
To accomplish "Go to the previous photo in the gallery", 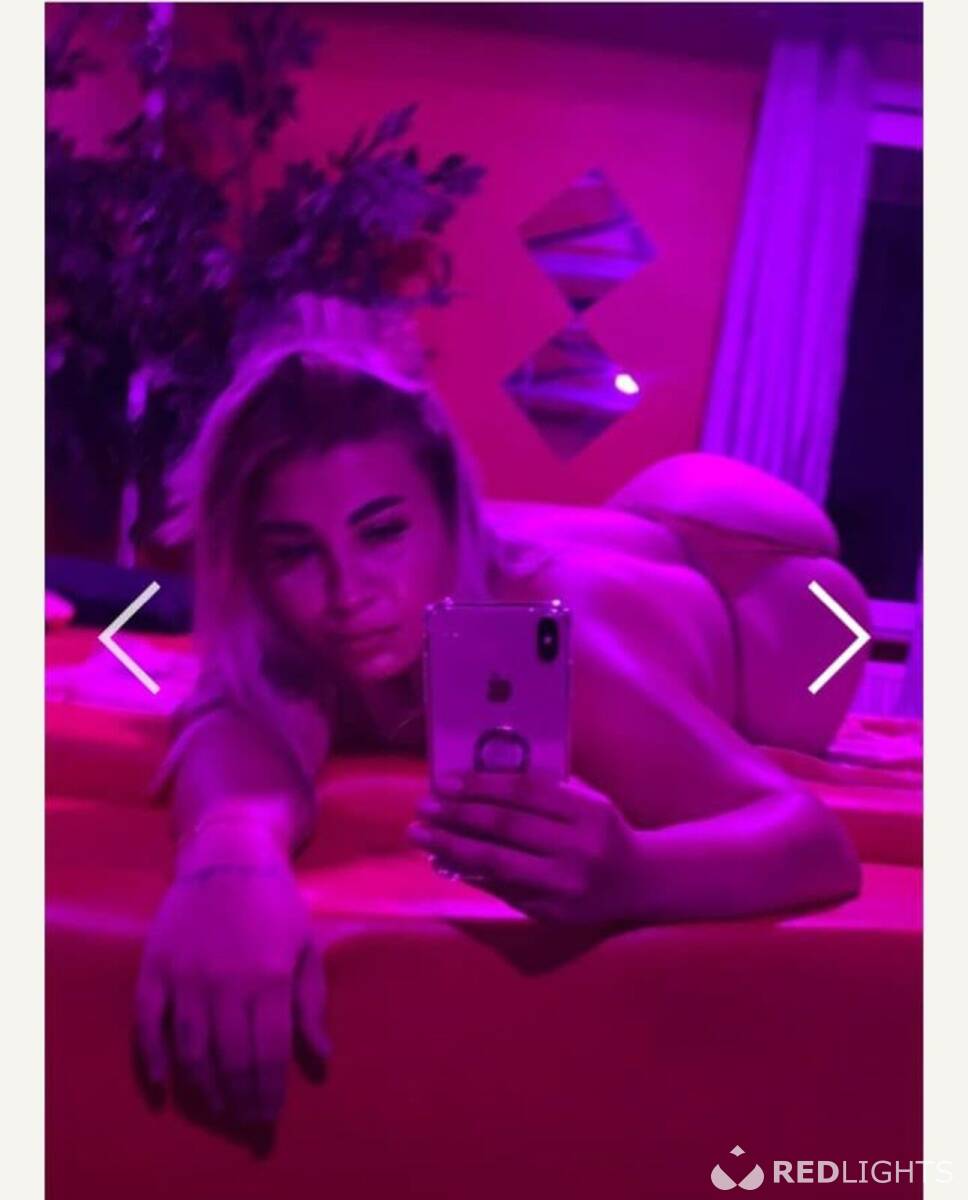I will click(130, 637).
